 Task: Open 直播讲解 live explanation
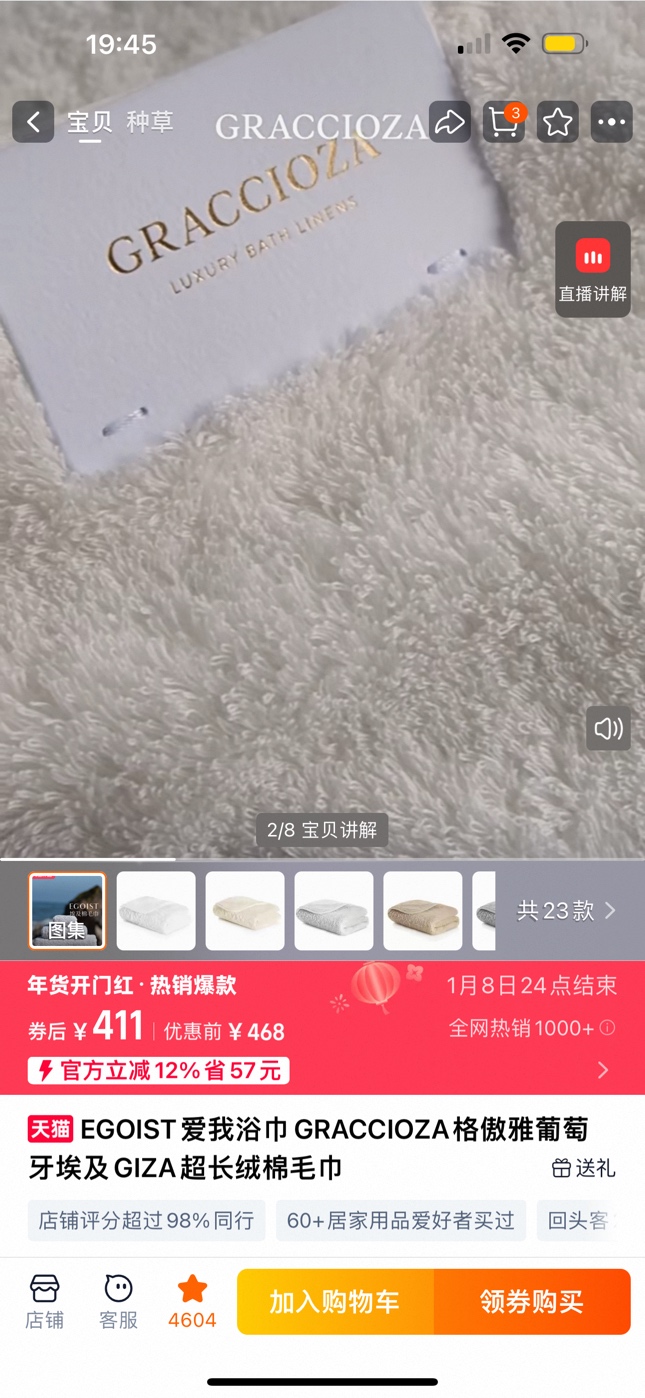coord(593,270)
